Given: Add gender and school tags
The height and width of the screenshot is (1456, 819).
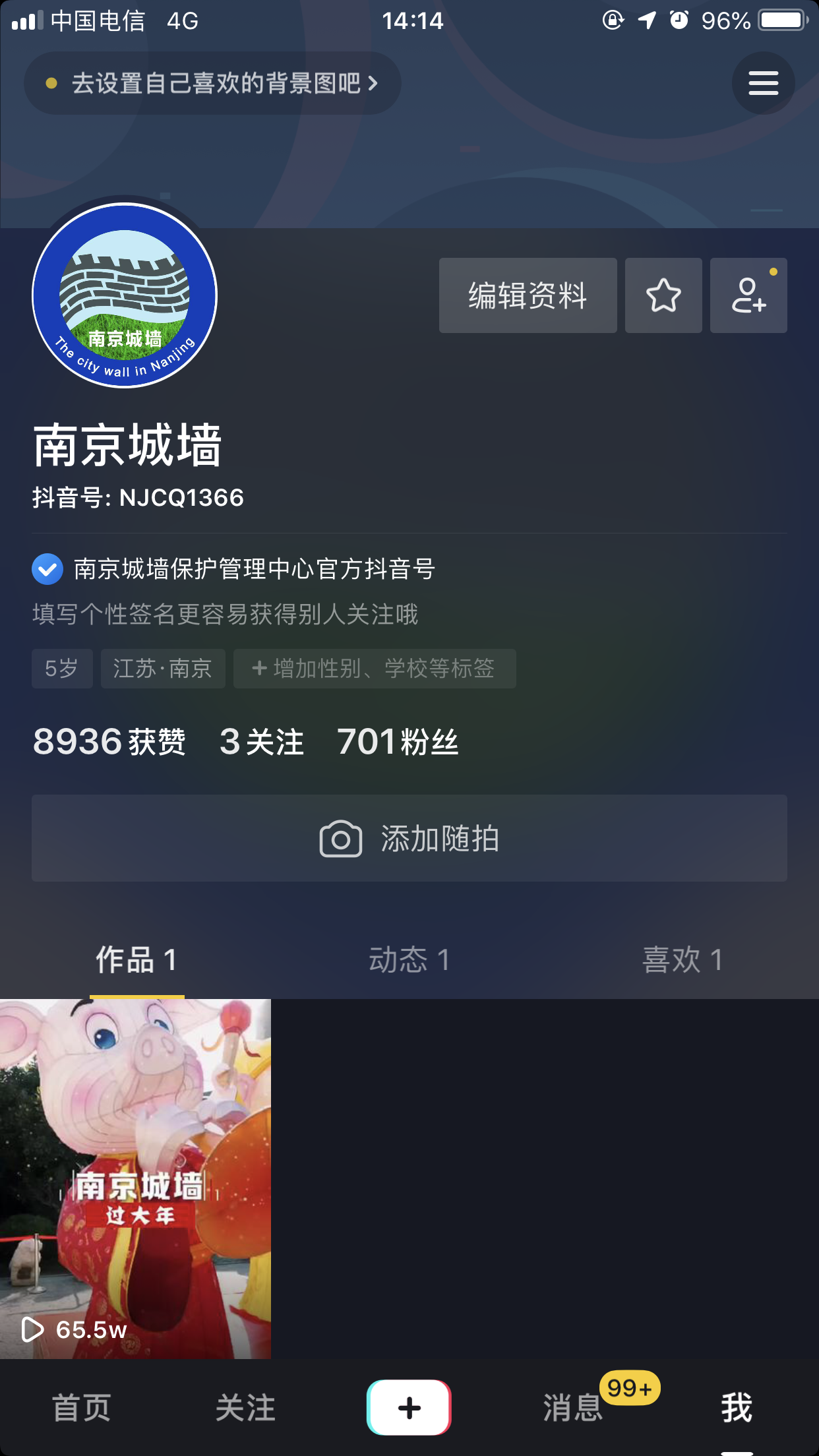Looking at the screenshot, I should (374, 669).
